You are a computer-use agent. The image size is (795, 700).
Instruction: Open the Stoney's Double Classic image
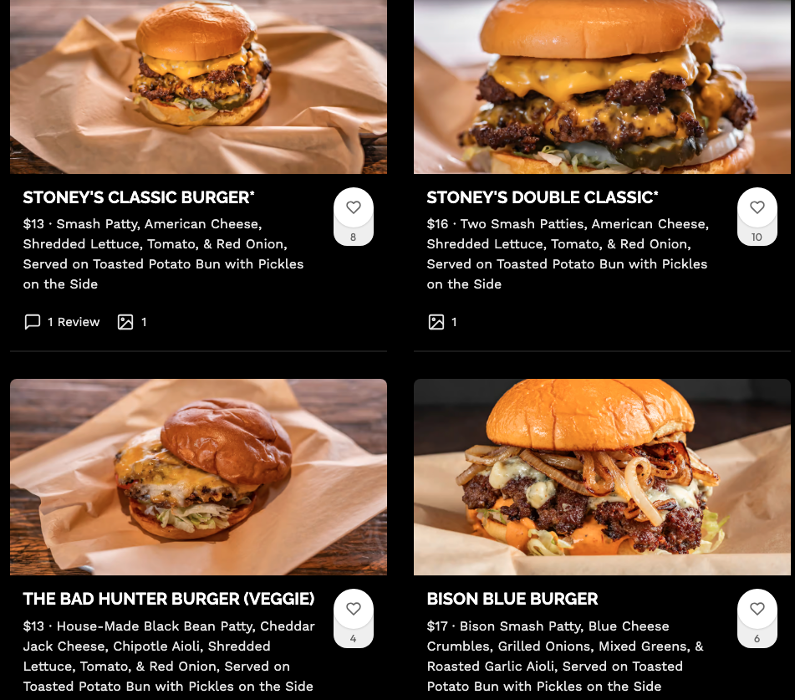pyautogui.click(x=602, y=85)
